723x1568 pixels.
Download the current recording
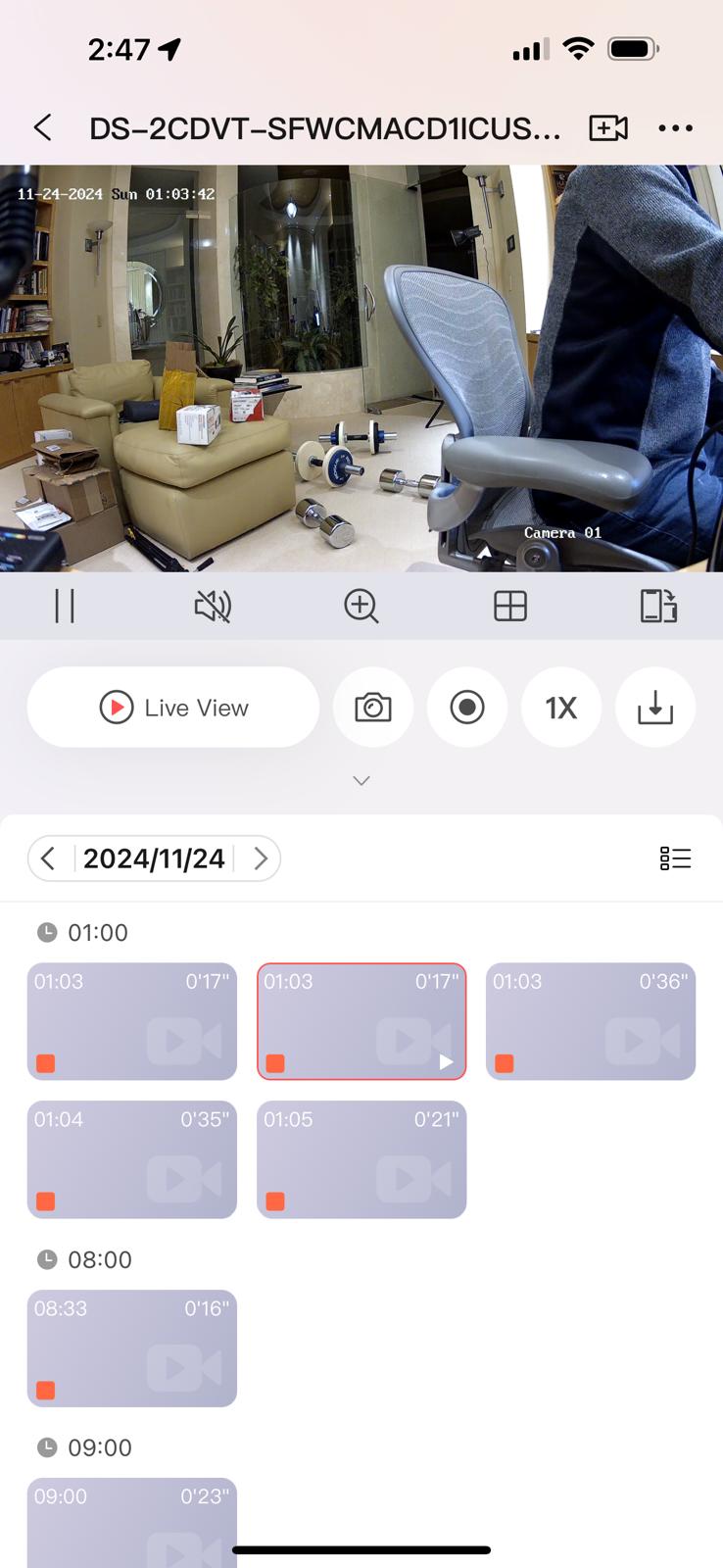(x=655, y=708)
